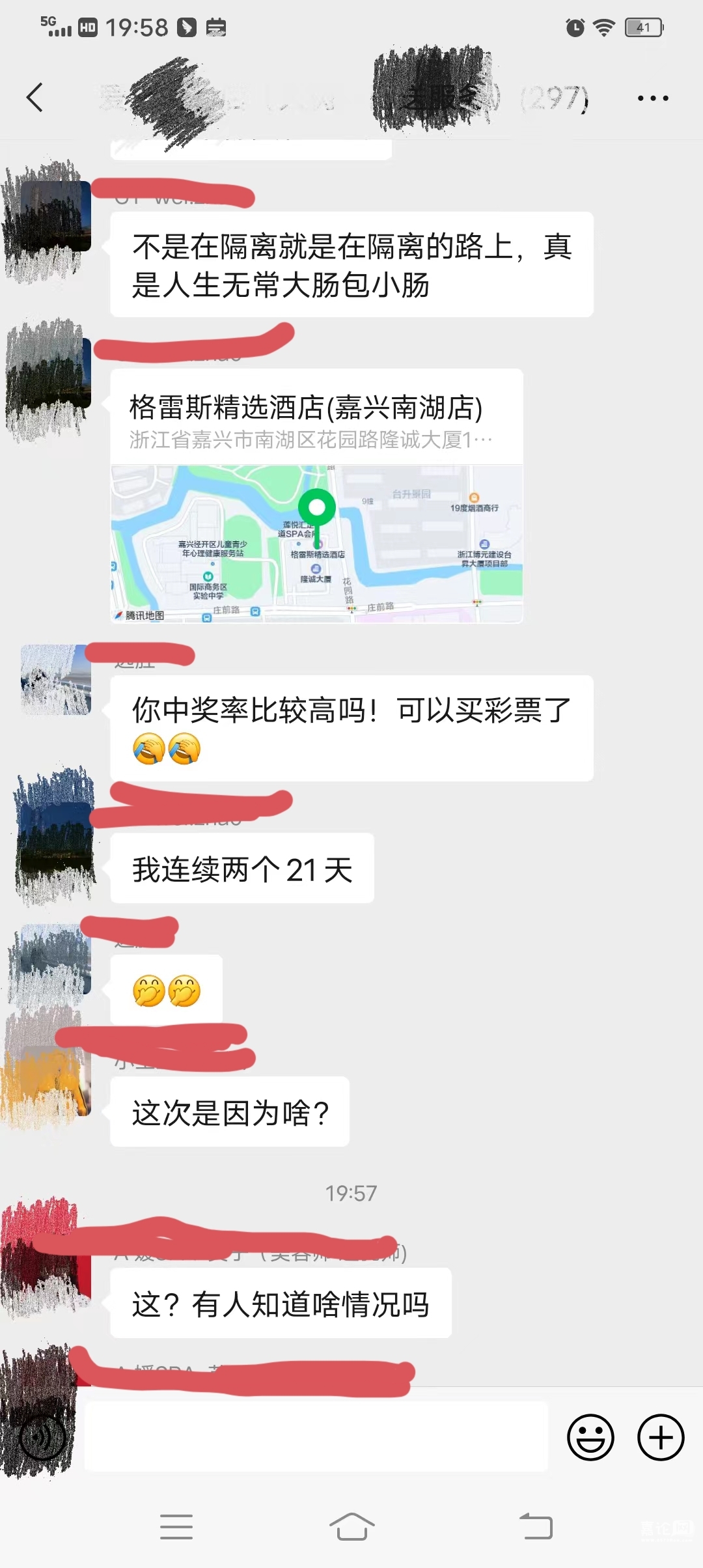Open the emoji picker
The width and height of the screenshot is (703, 1568).
point(590,1436)
